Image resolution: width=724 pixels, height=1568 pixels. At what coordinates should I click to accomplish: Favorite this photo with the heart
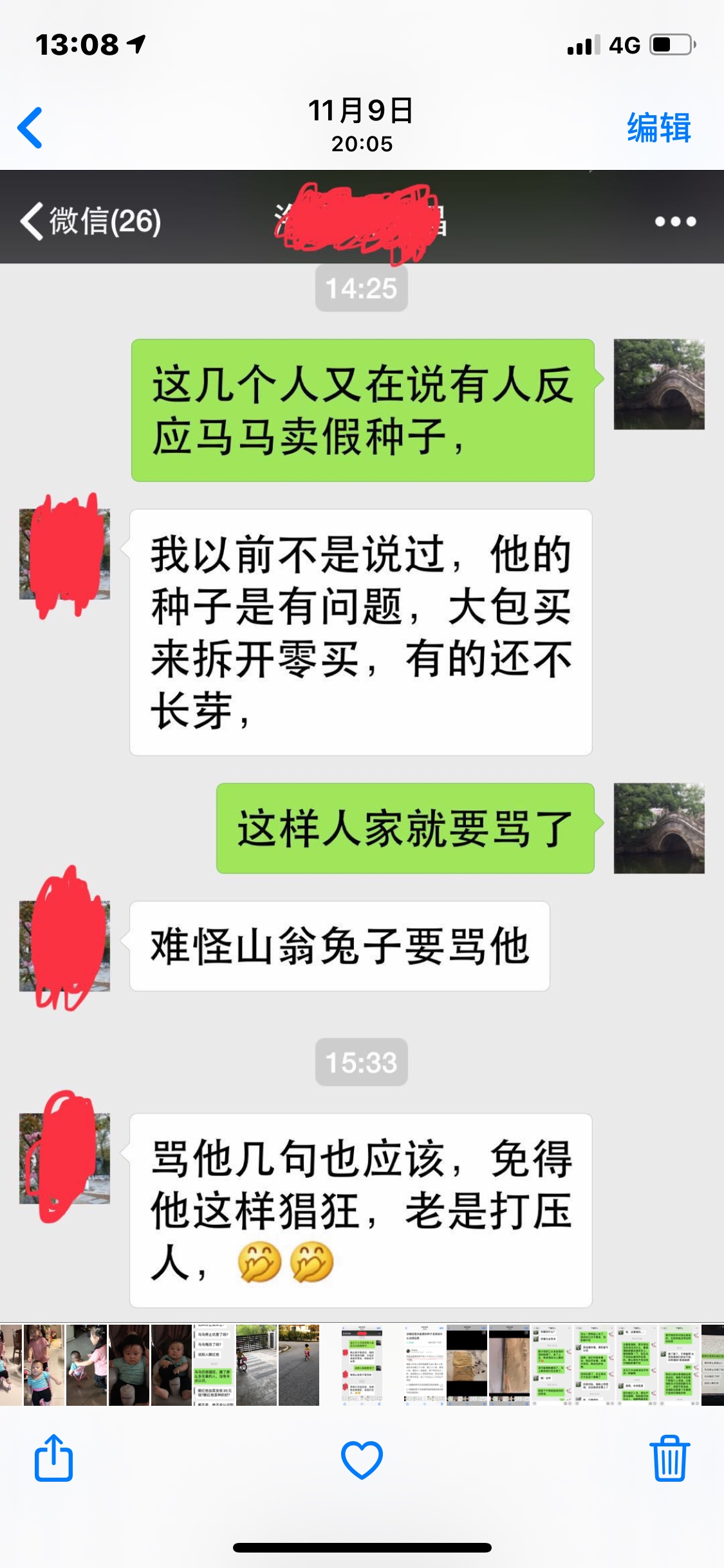click(362, 1459)
